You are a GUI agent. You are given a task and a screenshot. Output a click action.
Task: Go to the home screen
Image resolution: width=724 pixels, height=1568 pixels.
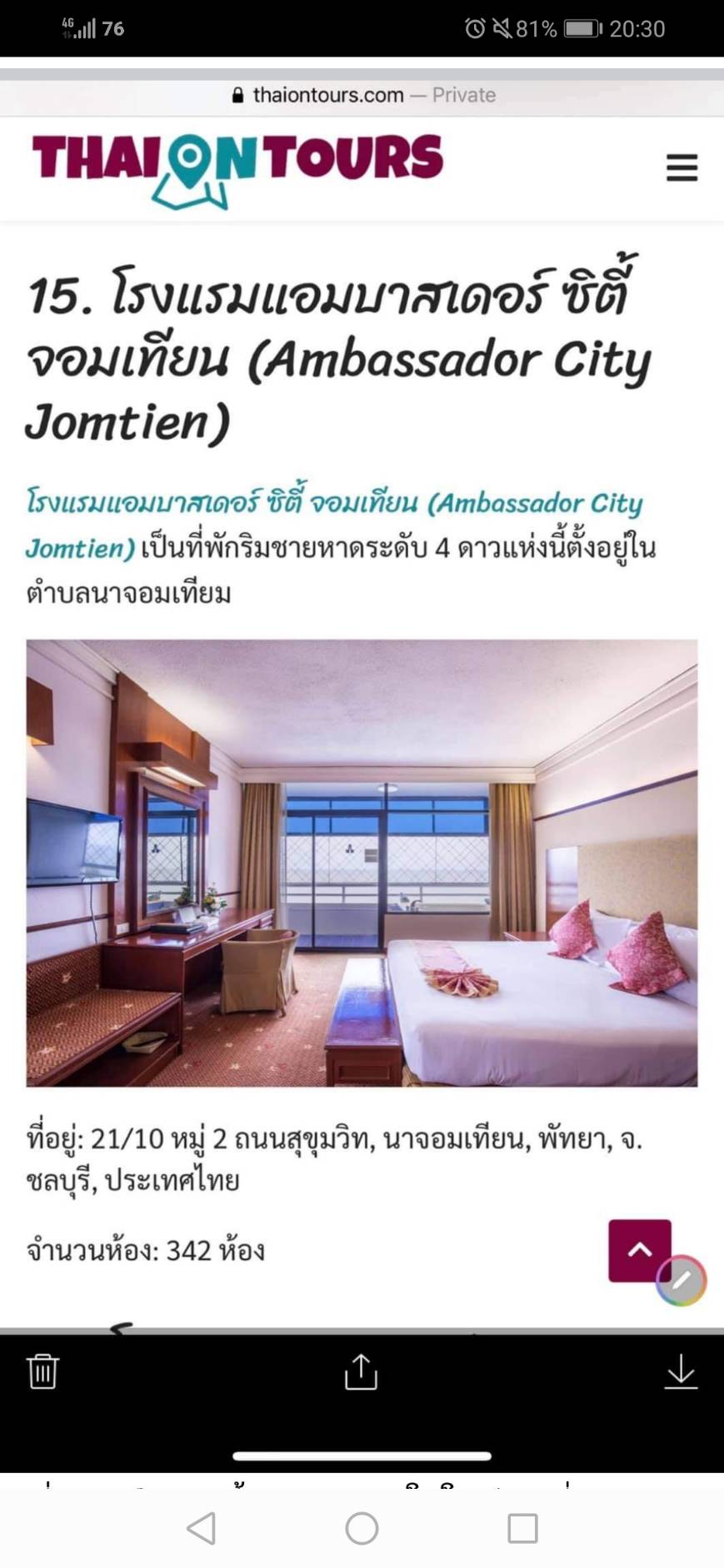[362, 1528]
